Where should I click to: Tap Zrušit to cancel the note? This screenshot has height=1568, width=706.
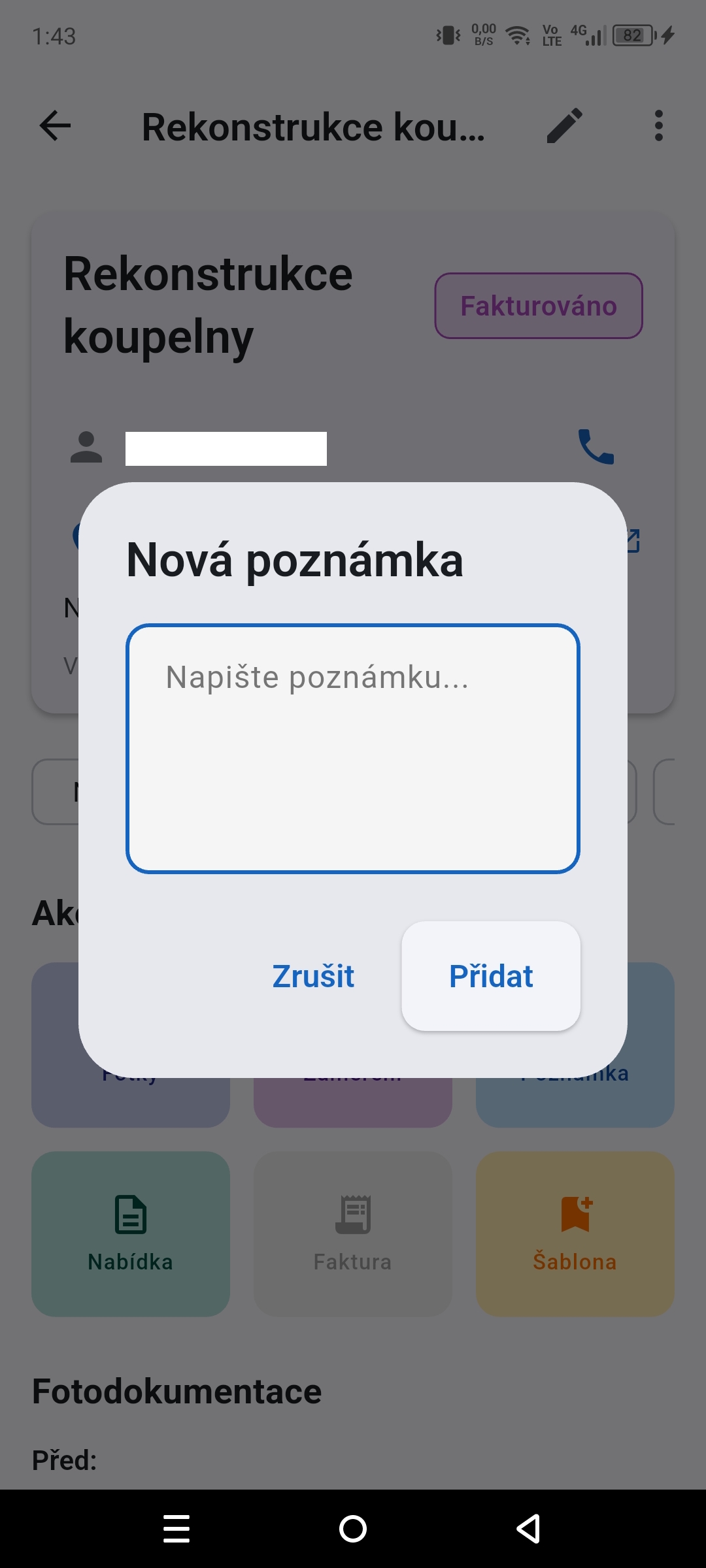click(x=313, y=976)
